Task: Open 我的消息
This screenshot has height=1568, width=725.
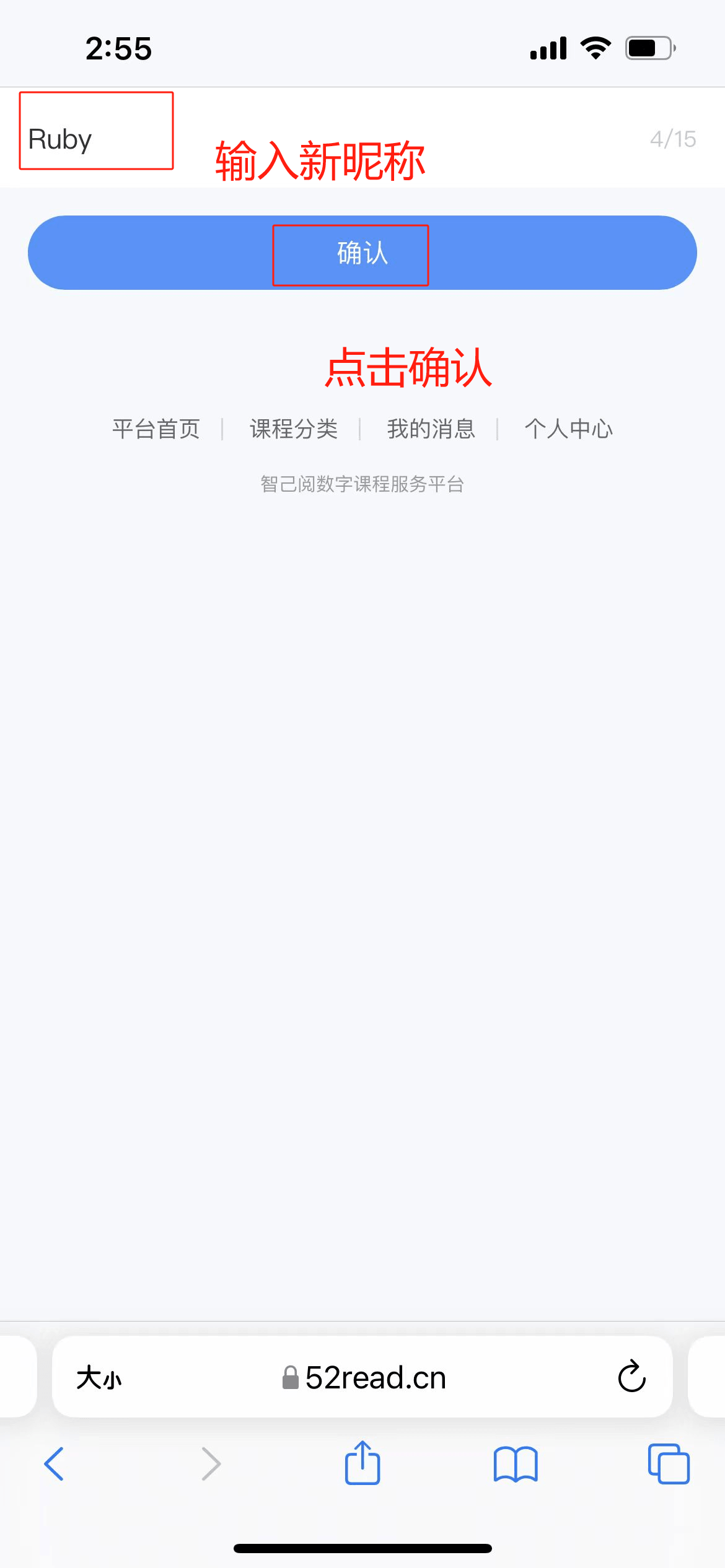Action: pyautogui.click(x=431, y=429)
